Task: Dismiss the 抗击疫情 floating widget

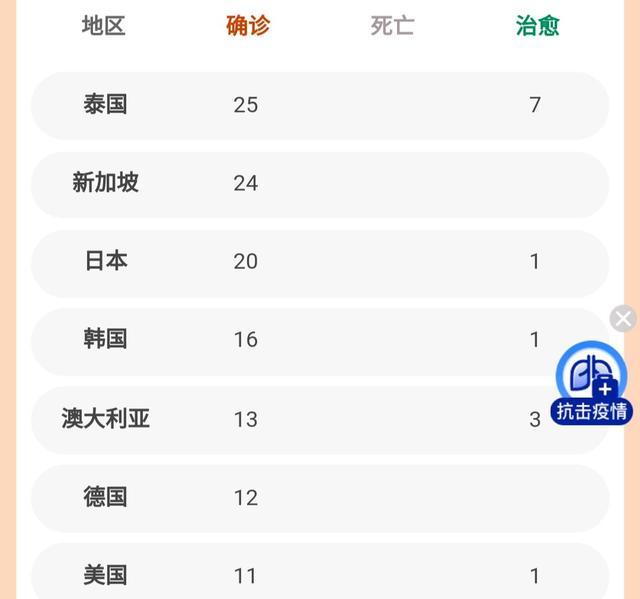Action: [623, 319]
